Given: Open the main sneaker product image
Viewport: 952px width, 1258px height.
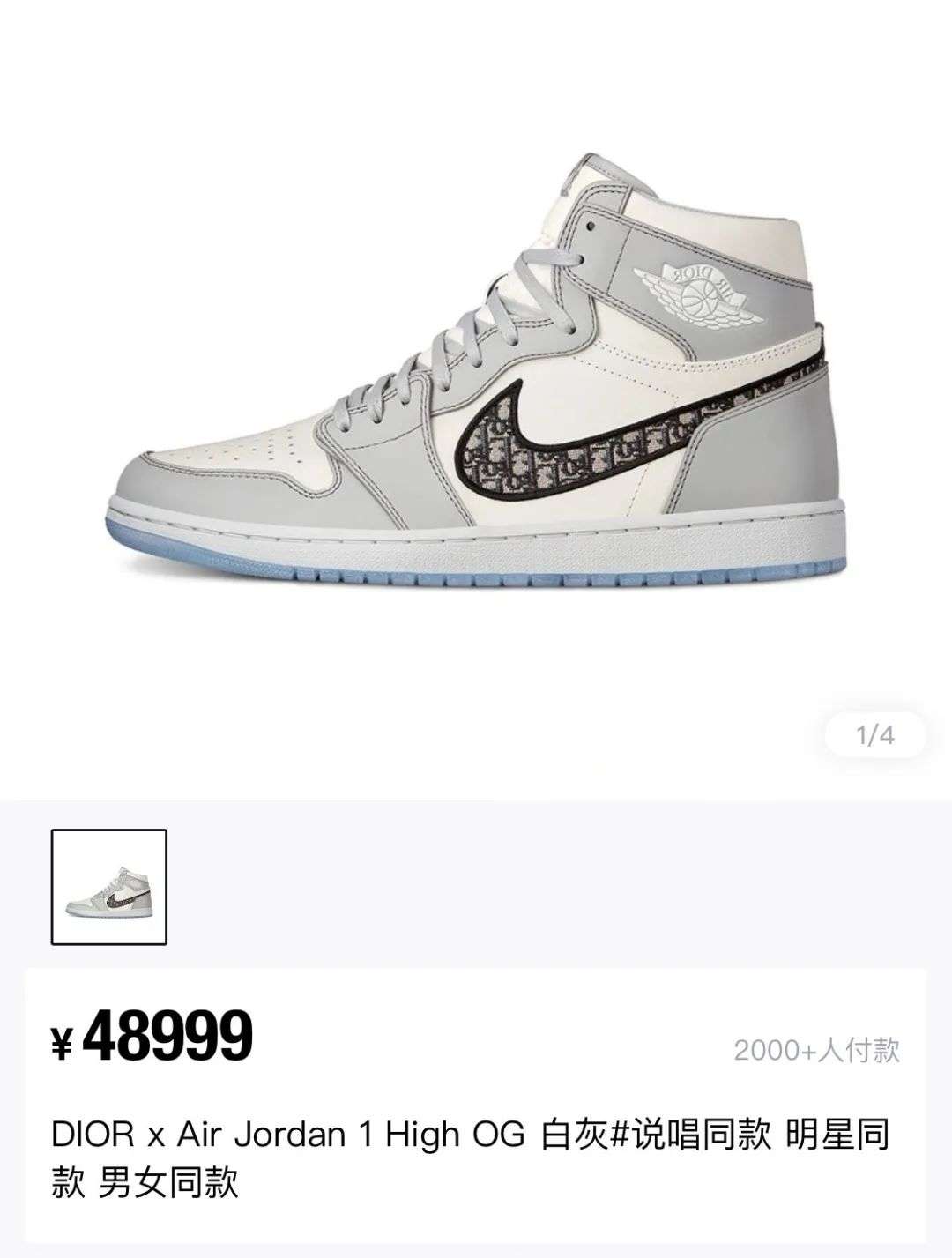Looking at the screenshot, I should coord(476,370).
